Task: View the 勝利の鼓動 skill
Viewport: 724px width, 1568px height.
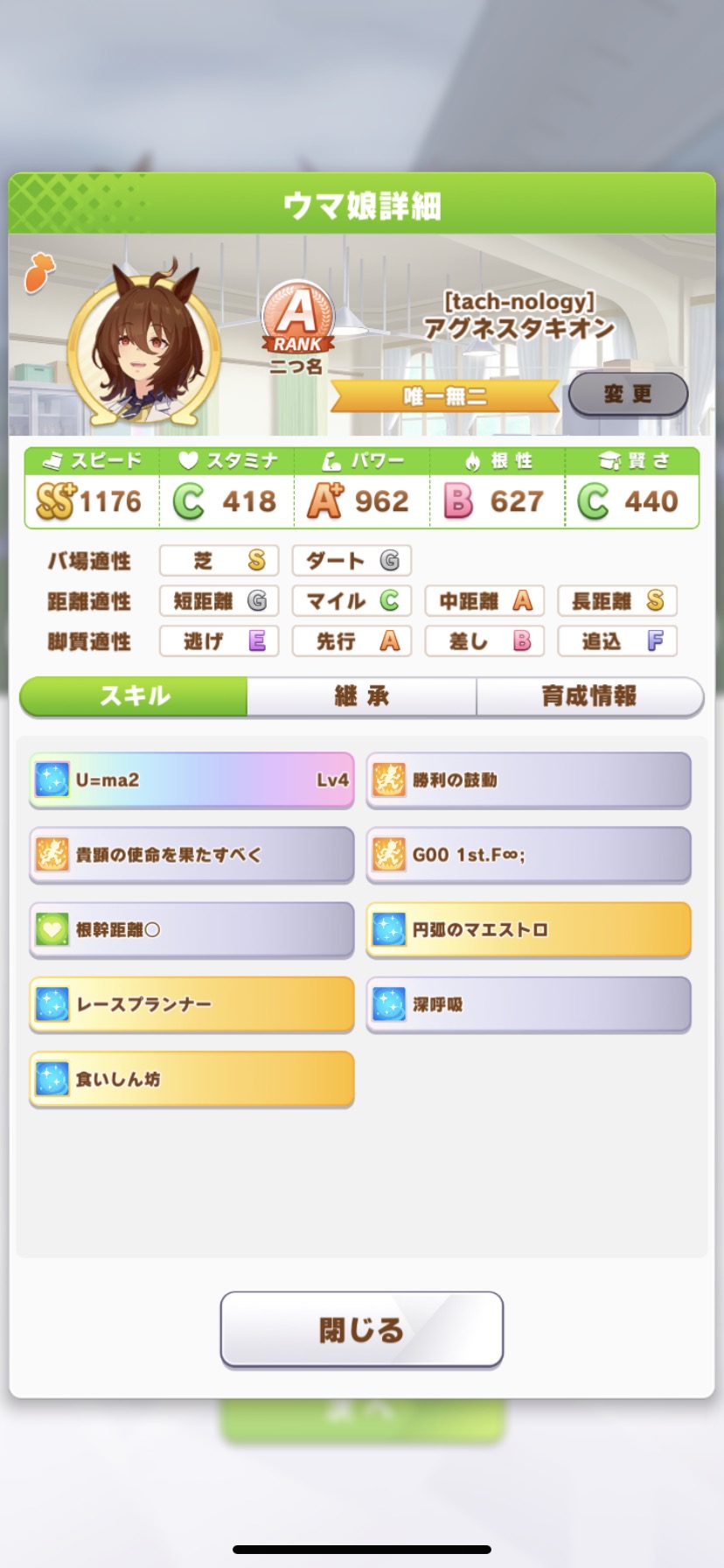Action: click(x=528, y=780)
